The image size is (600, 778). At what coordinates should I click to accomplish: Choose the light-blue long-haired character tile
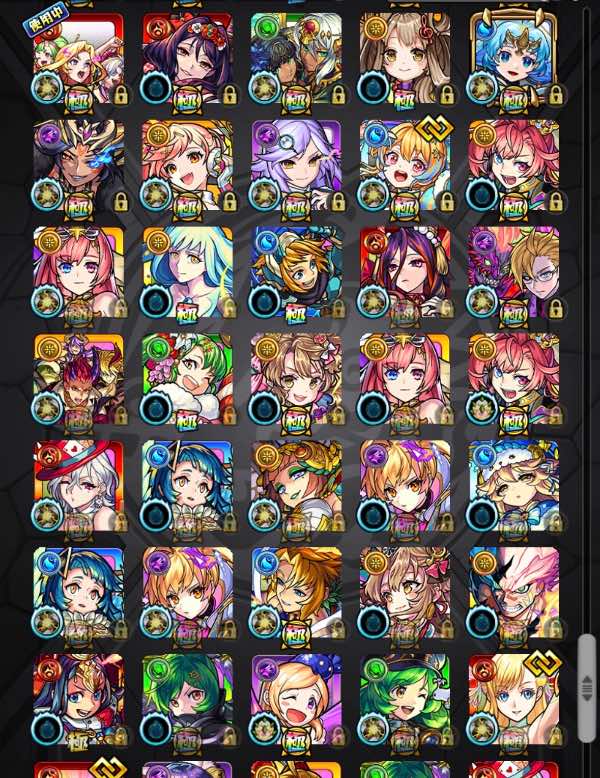(x=187, y=272)
